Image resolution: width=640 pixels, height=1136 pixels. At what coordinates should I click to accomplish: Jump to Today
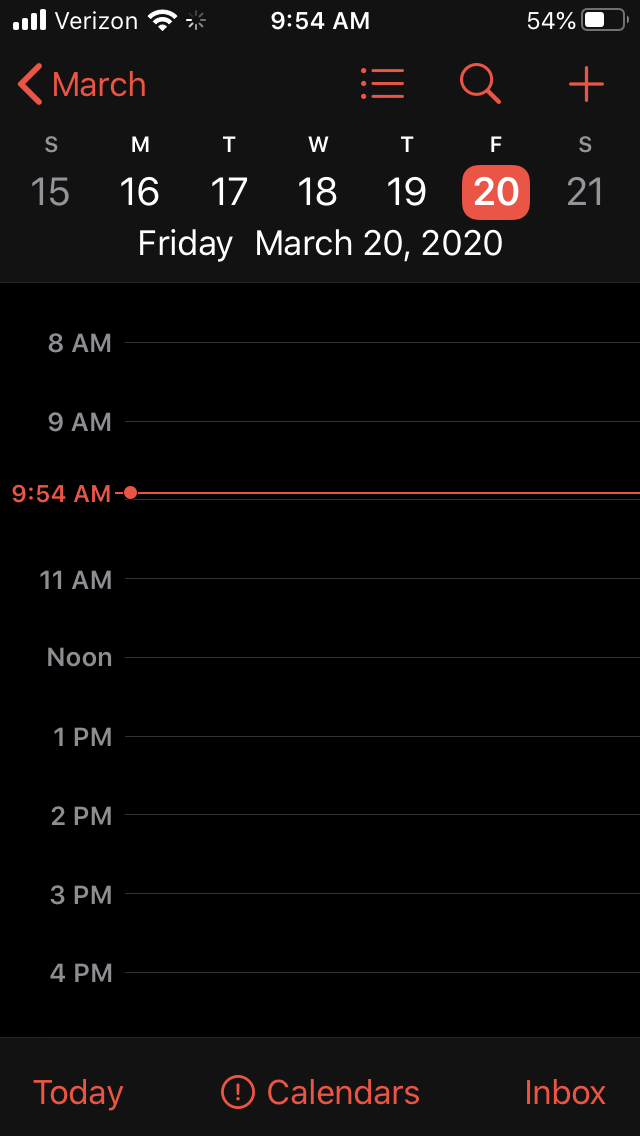(x=78, y=1092)
